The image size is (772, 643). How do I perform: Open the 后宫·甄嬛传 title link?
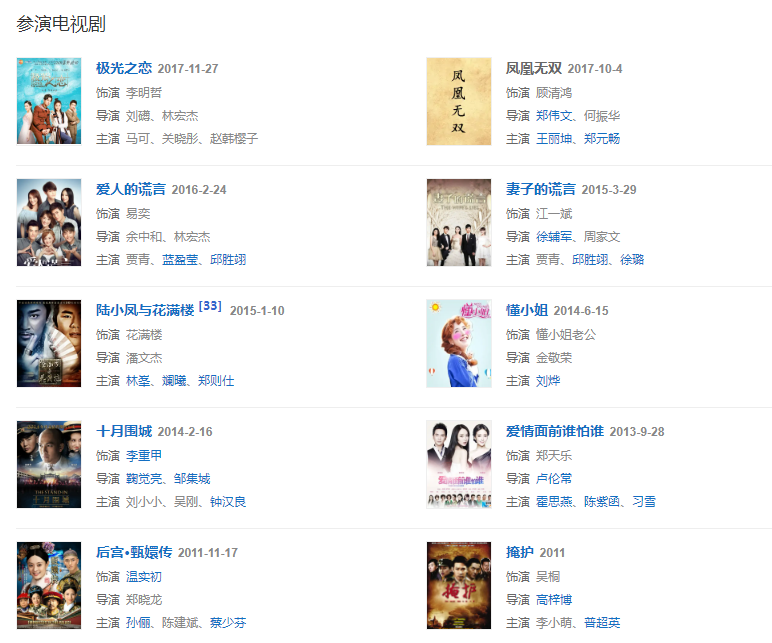click(x=134, y=552)
